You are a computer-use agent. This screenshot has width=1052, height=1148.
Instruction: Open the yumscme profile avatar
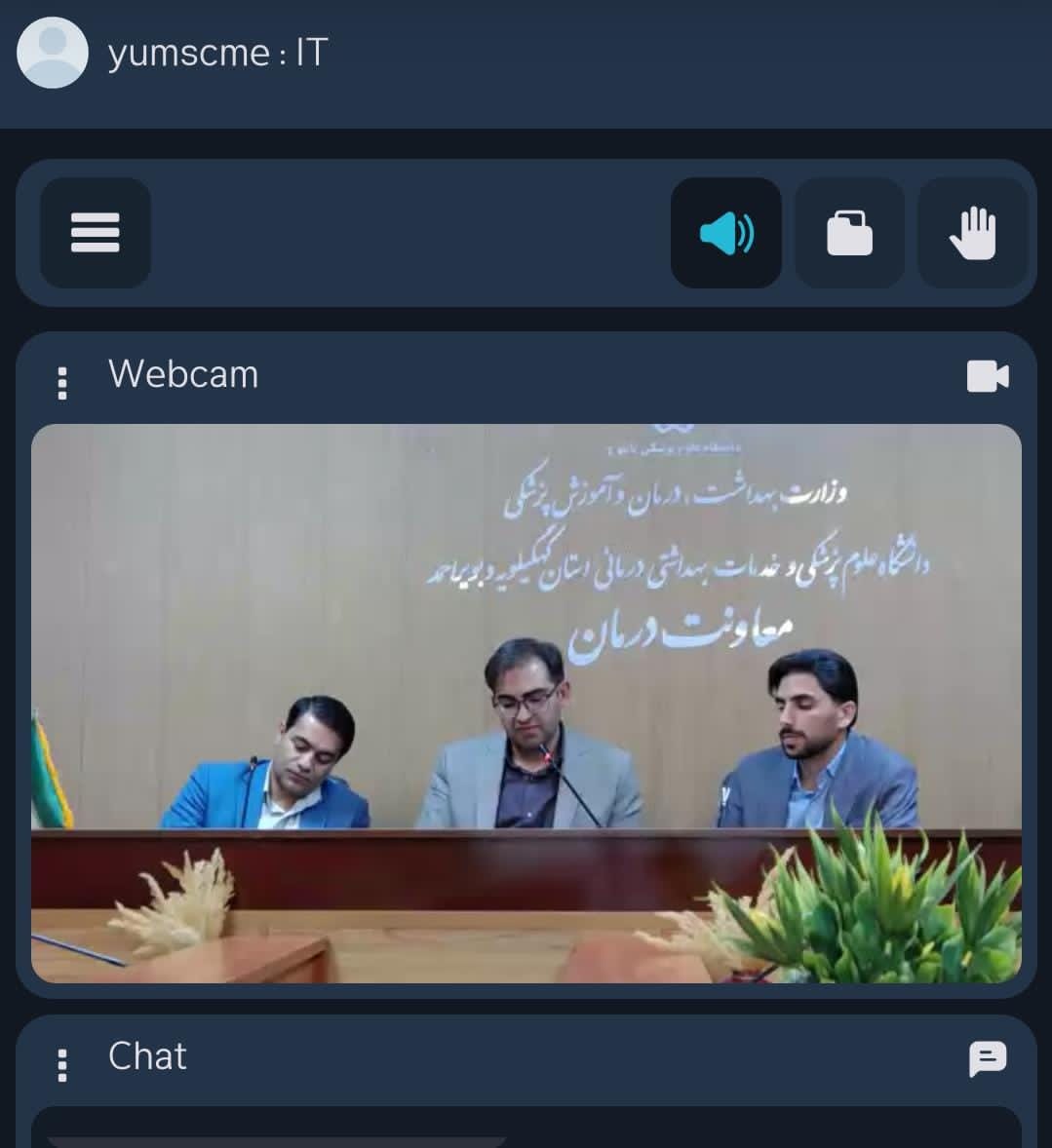tap(53, 53)
